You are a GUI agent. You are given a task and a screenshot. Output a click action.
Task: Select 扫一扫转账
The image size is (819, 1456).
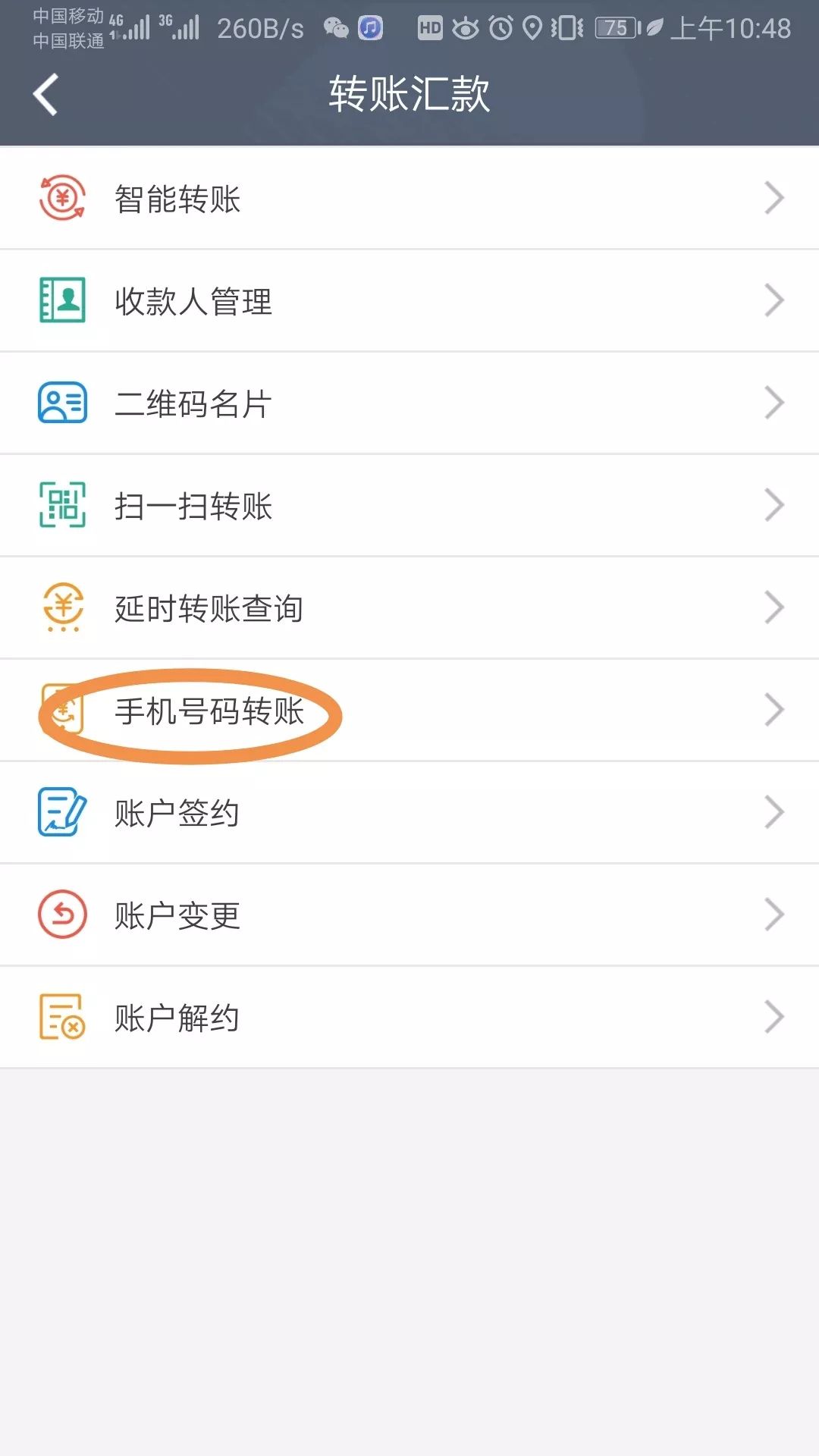click(x=409, y=506)
